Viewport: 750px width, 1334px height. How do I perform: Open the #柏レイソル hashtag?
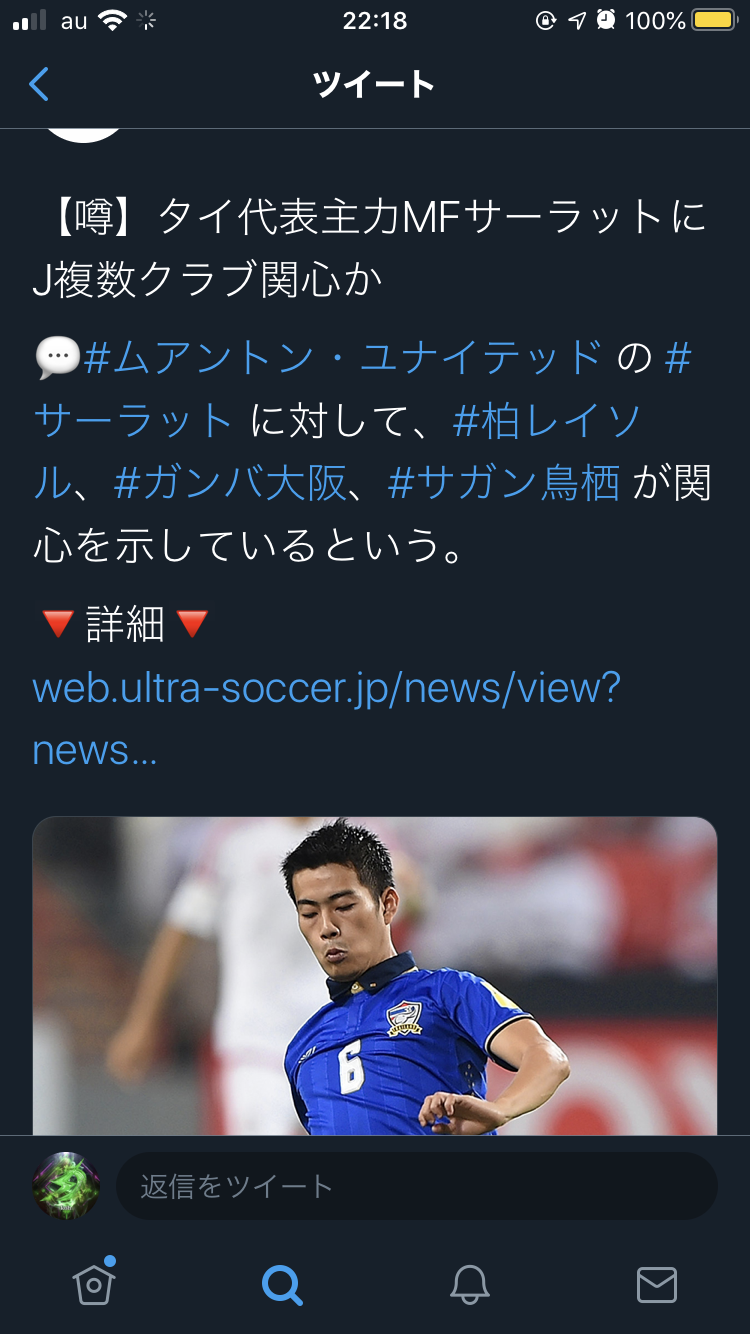coord(548,421)
